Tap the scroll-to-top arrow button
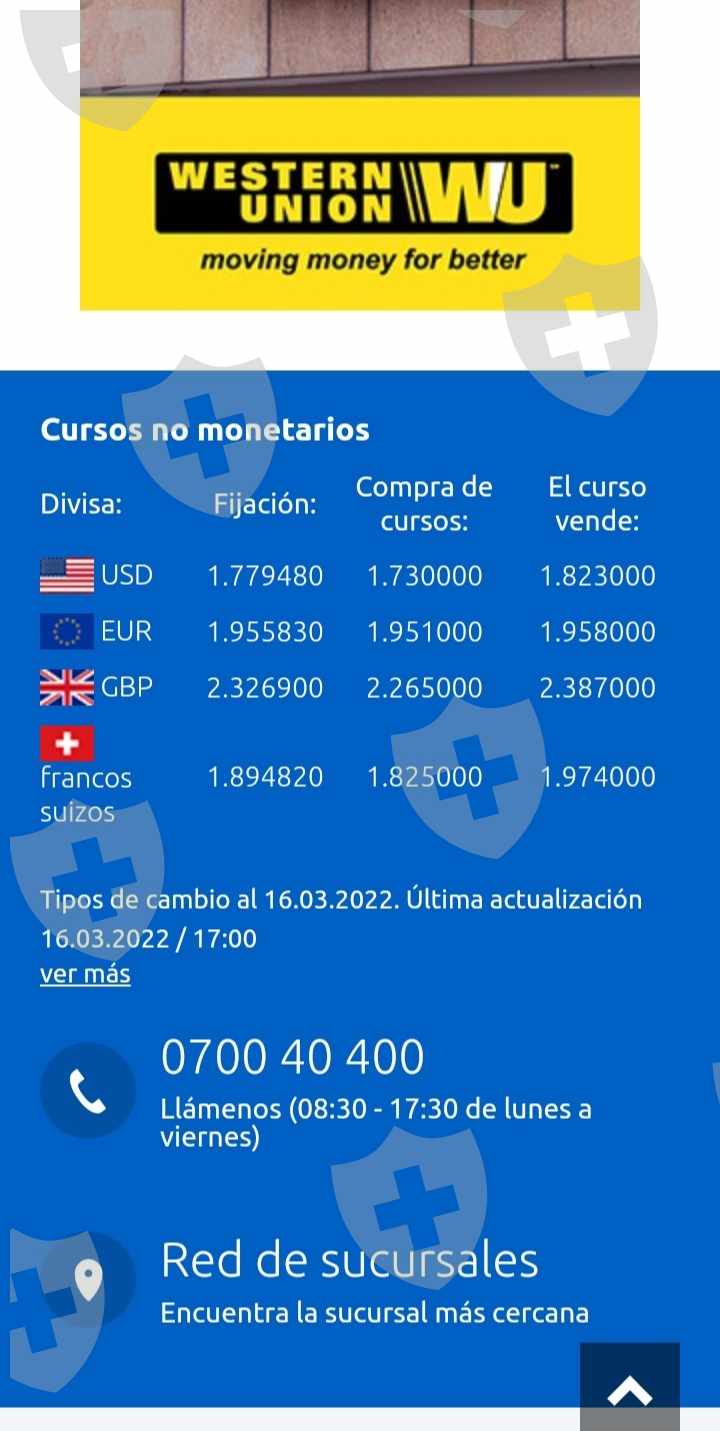The image size is (720, 1431). tap(629, 1389)
